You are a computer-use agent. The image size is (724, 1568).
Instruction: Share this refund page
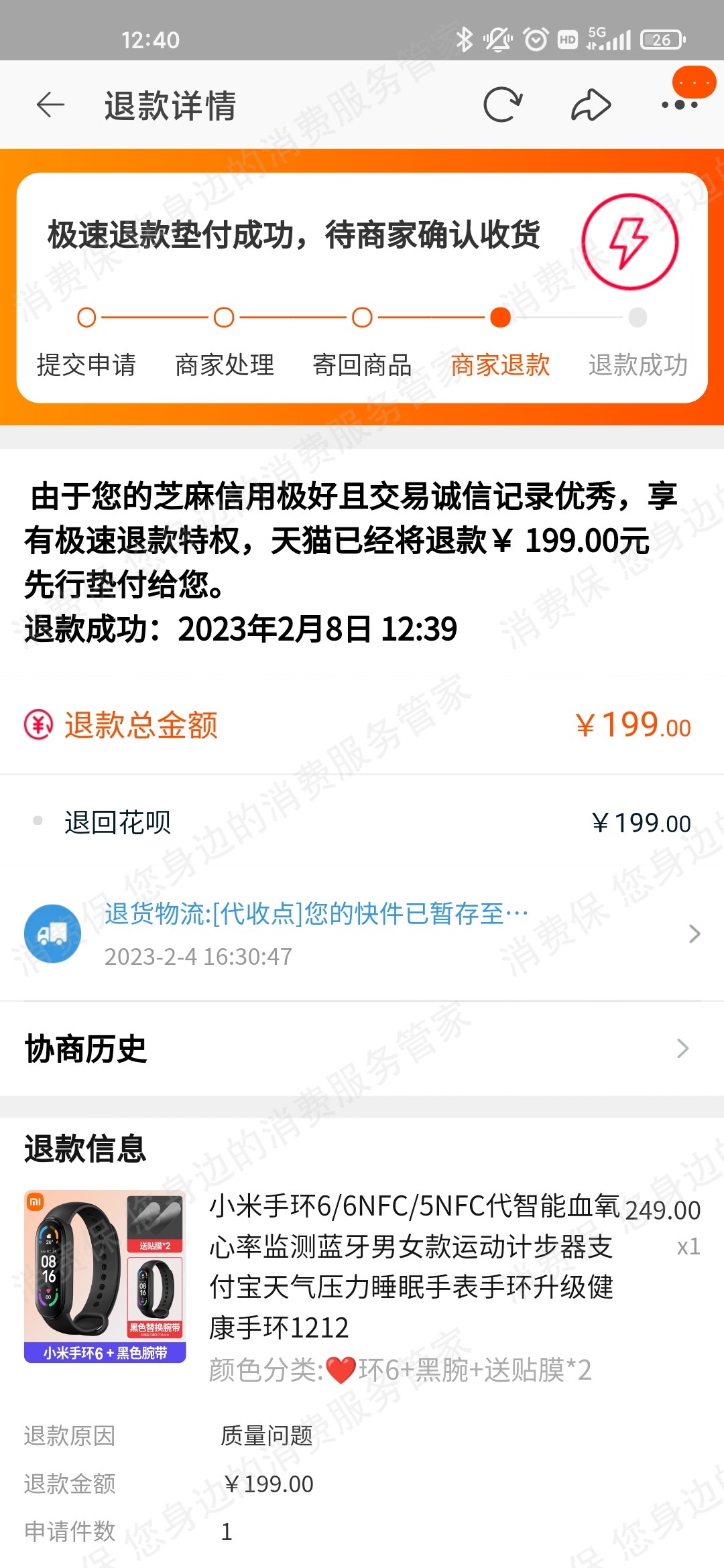(x=591, y=105)
